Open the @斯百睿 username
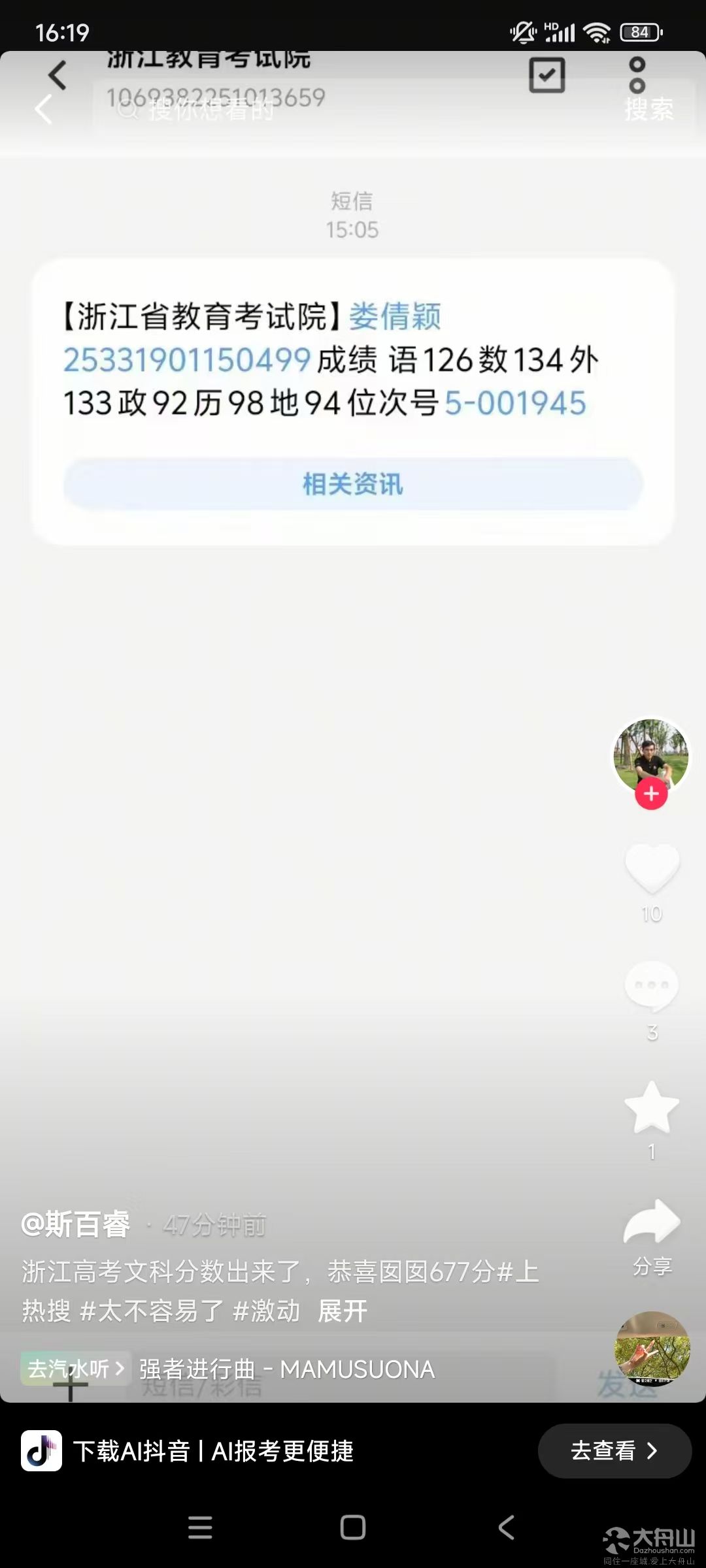Screen dimensions: 706x1568 pos(76,1224)
